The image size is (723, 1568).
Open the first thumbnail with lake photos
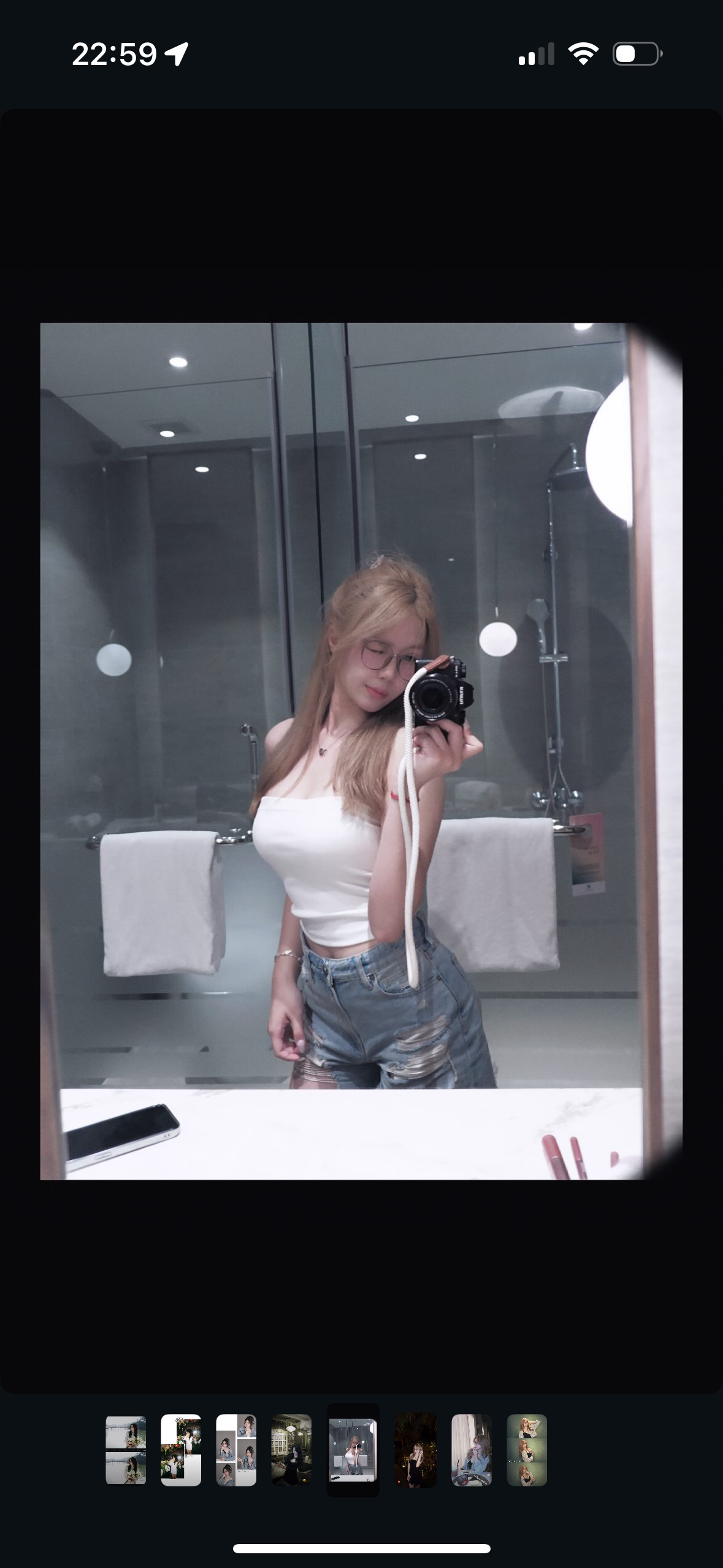tap(126, 1450)
